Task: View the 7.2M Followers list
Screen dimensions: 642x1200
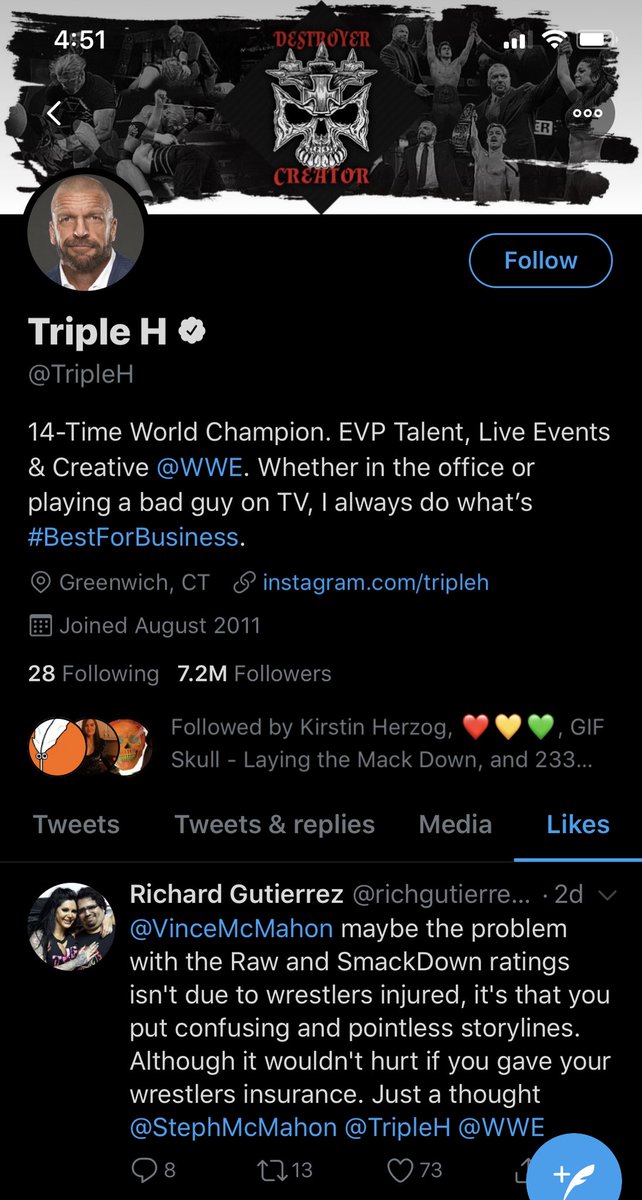Action: click(x=253, y=674)
